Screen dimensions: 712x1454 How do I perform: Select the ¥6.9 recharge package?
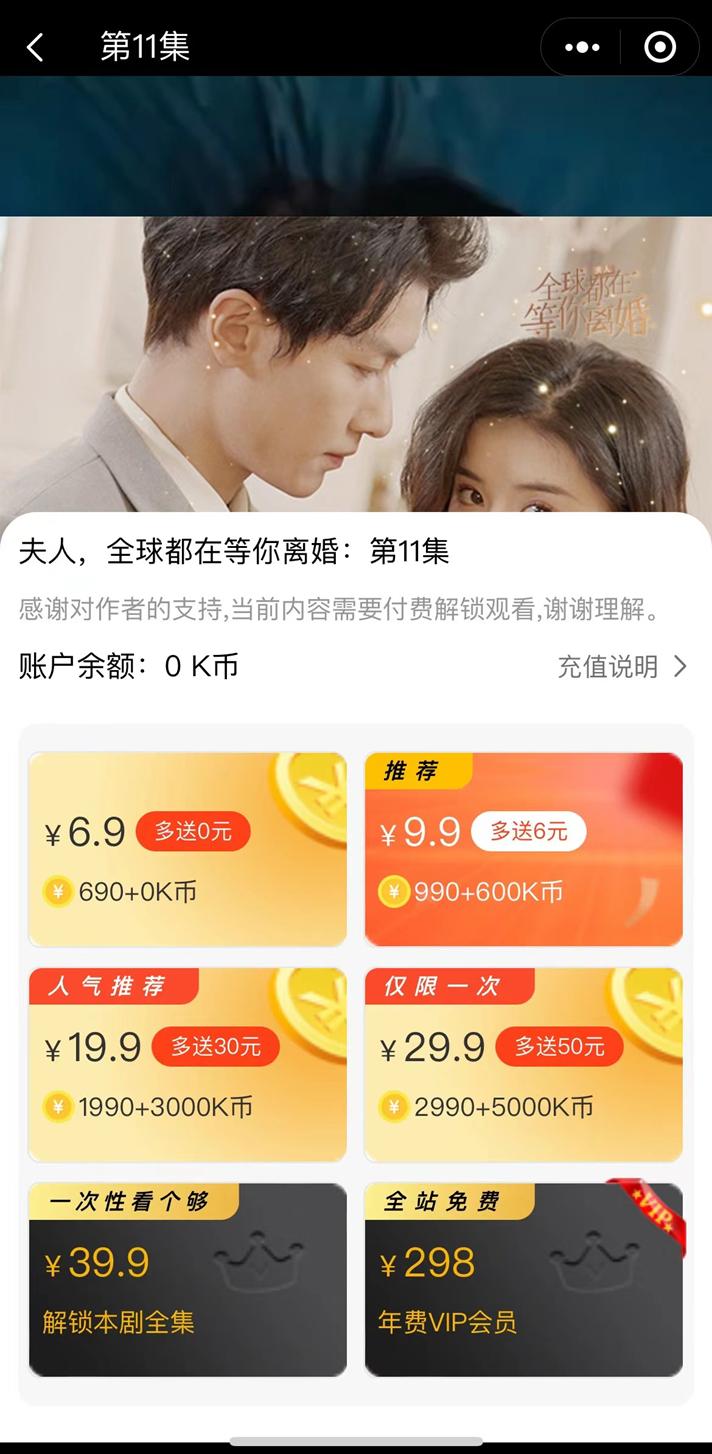point(187,849)
